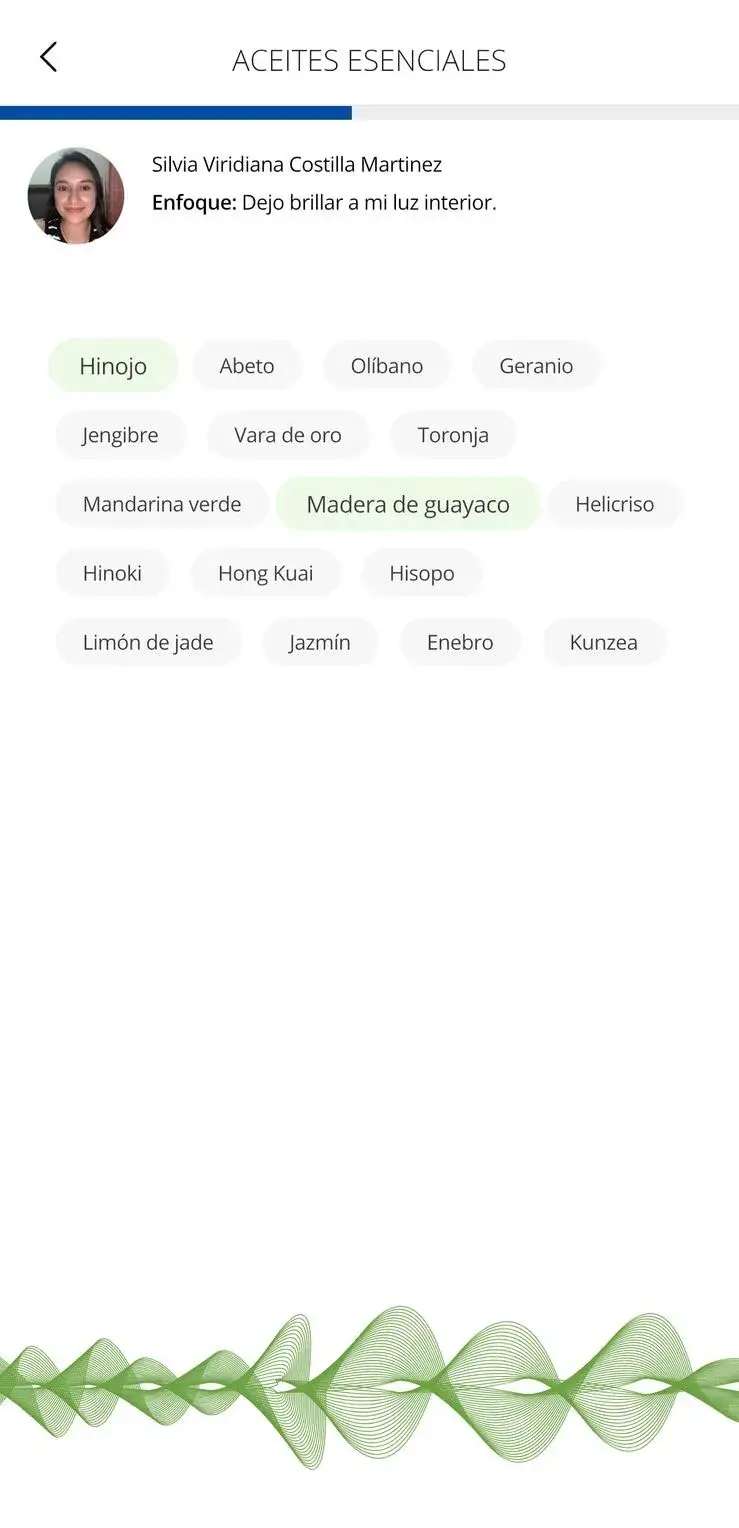Select the Hinoki oil chip
Screen dimensions: 739x1528
pyautogui.click(x=112, y=573)
